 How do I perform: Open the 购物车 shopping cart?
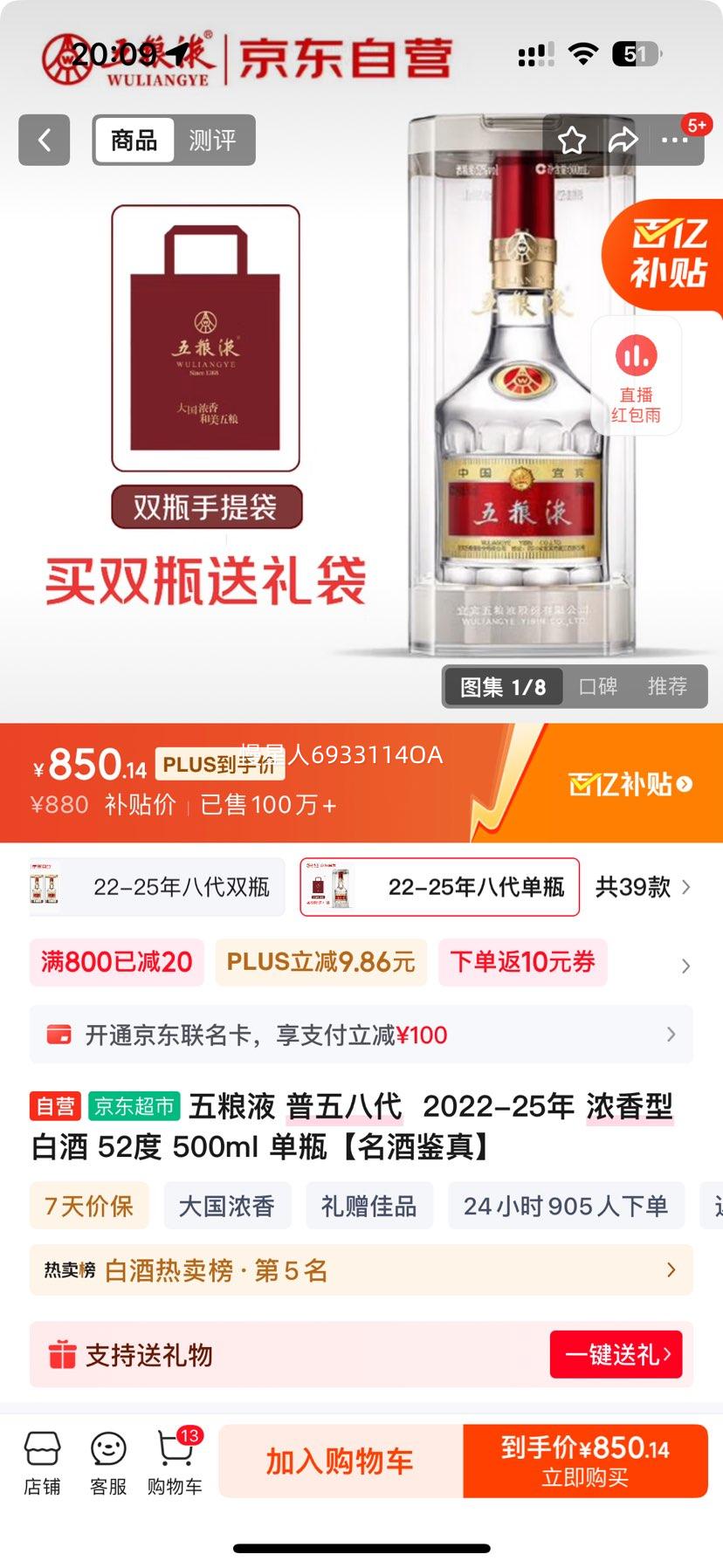(175, 1462)
